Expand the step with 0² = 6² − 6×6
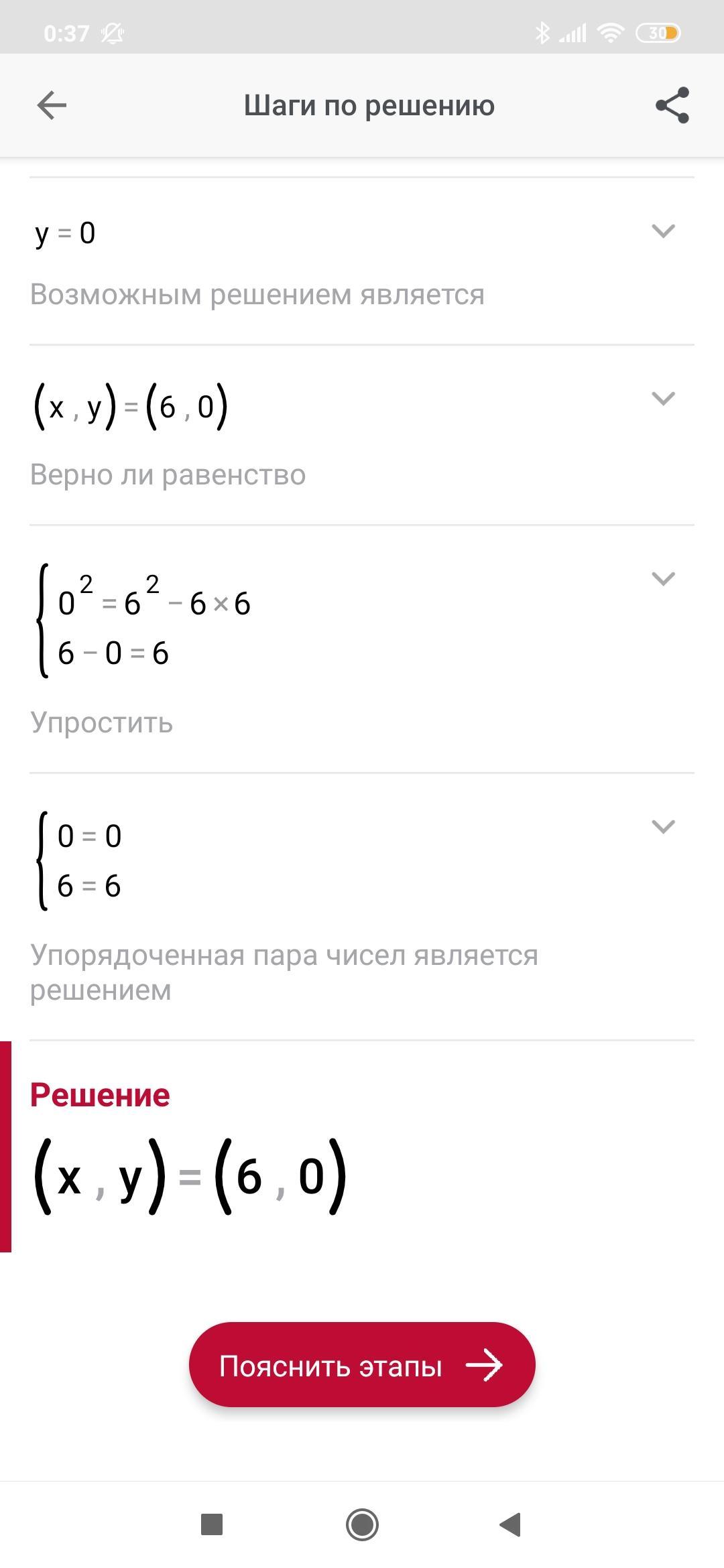Screen dimensions: 724x1568 coord(663,579)
